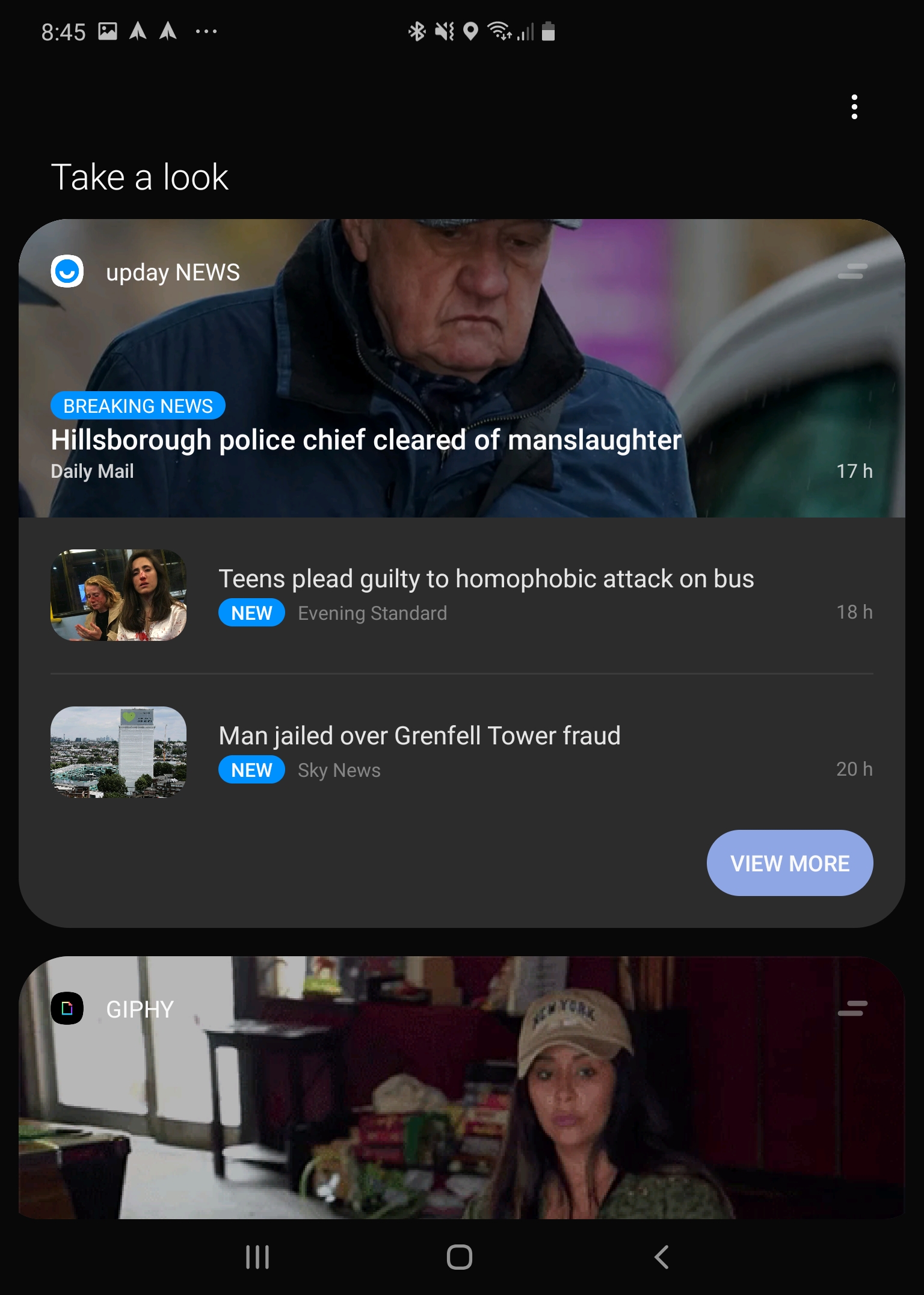The height and width of the screenshot is (1295, 924).
Task: Tap the reorder handle on GIPHY card
Action: (852, 1008)
